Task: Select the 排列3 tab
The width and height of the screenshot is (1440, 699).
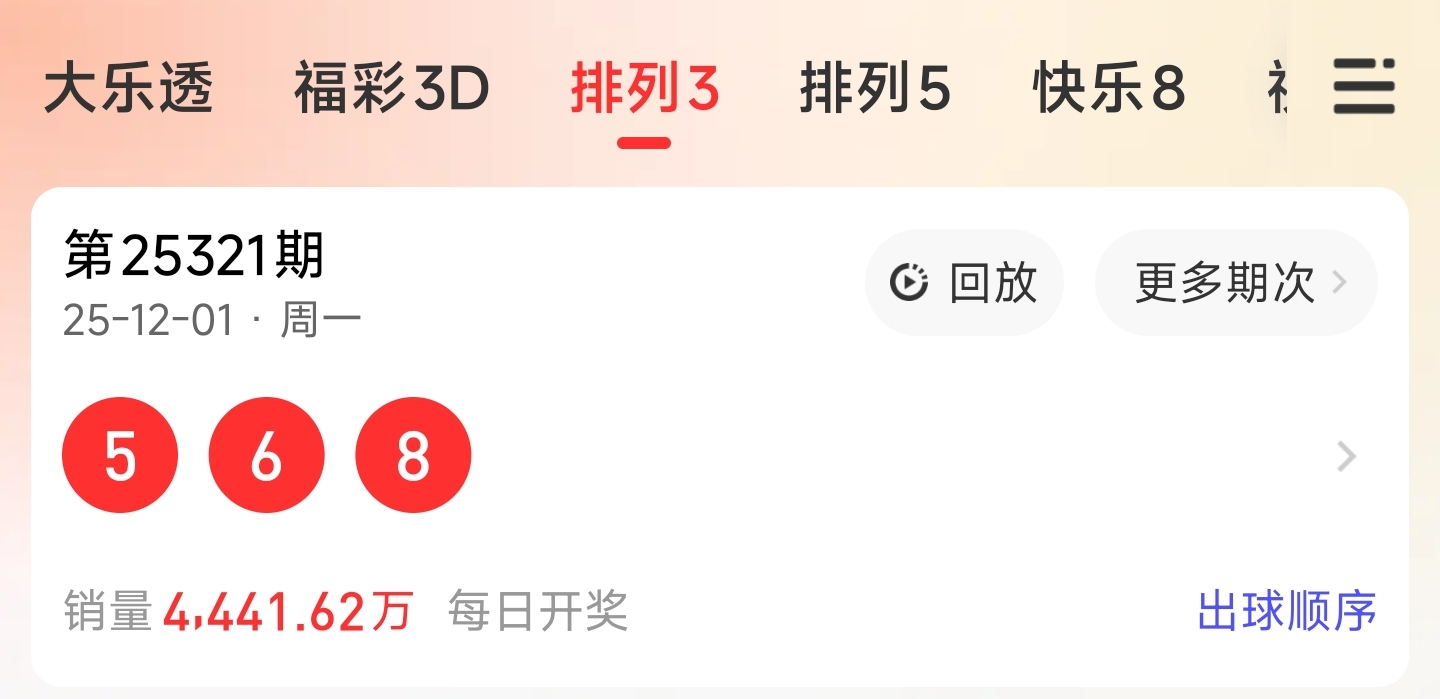Action: (645, 90)
